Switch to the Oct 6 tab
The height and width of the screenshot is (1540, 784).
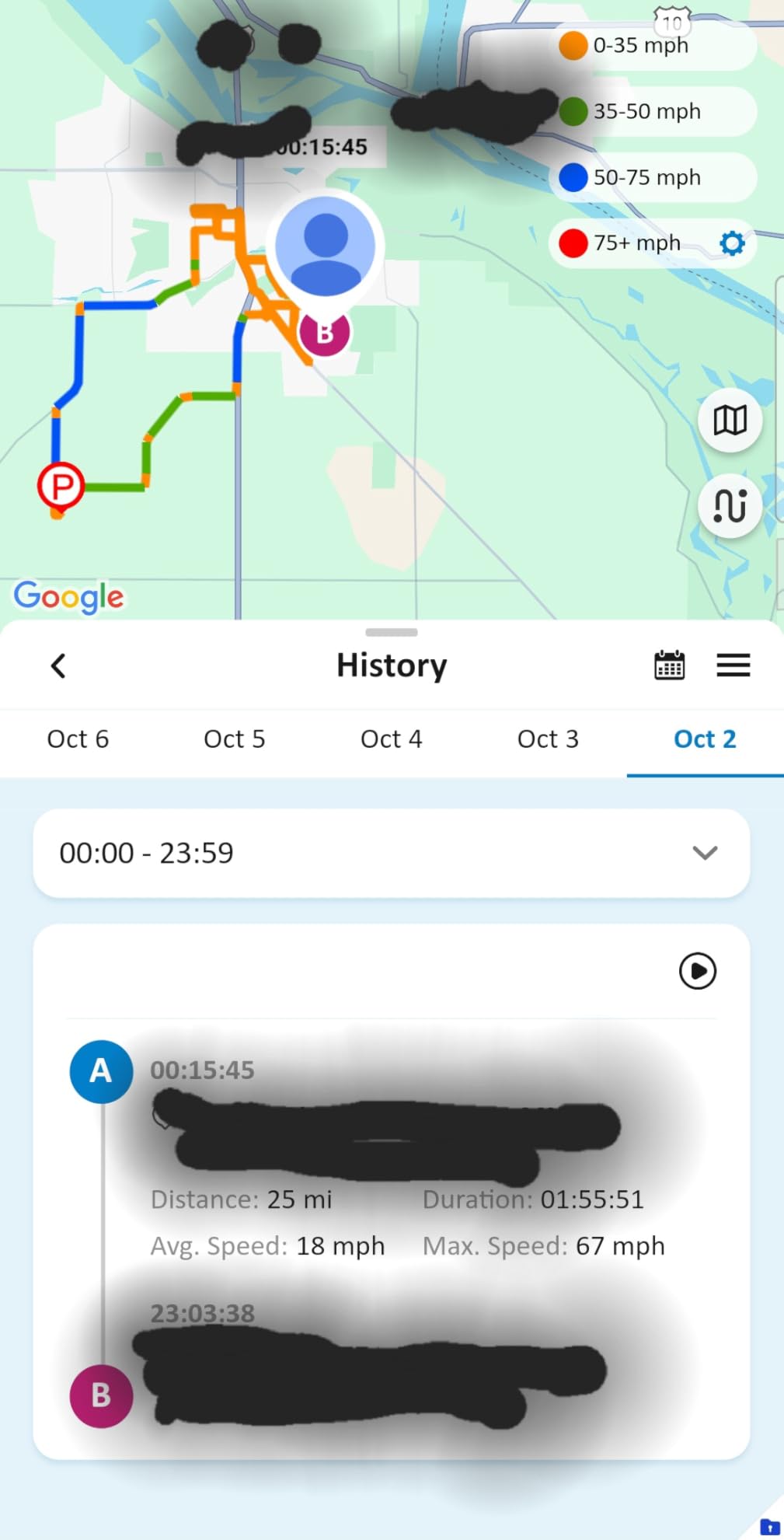[x=78, y=739]
